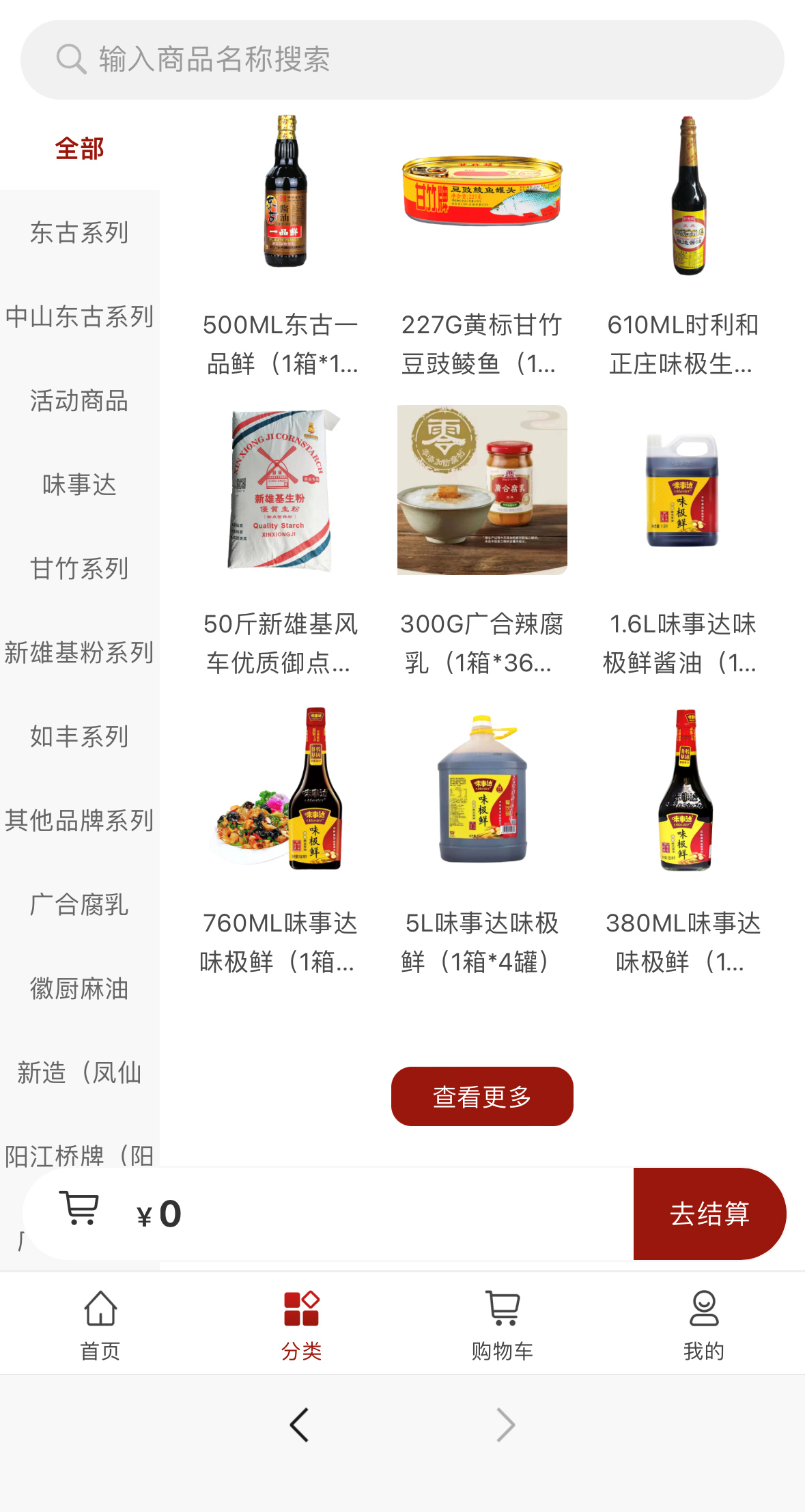View the 227G黄标甘竹豆豉鲮鱼 product
805x1512 pixels.
coord(482,246)
